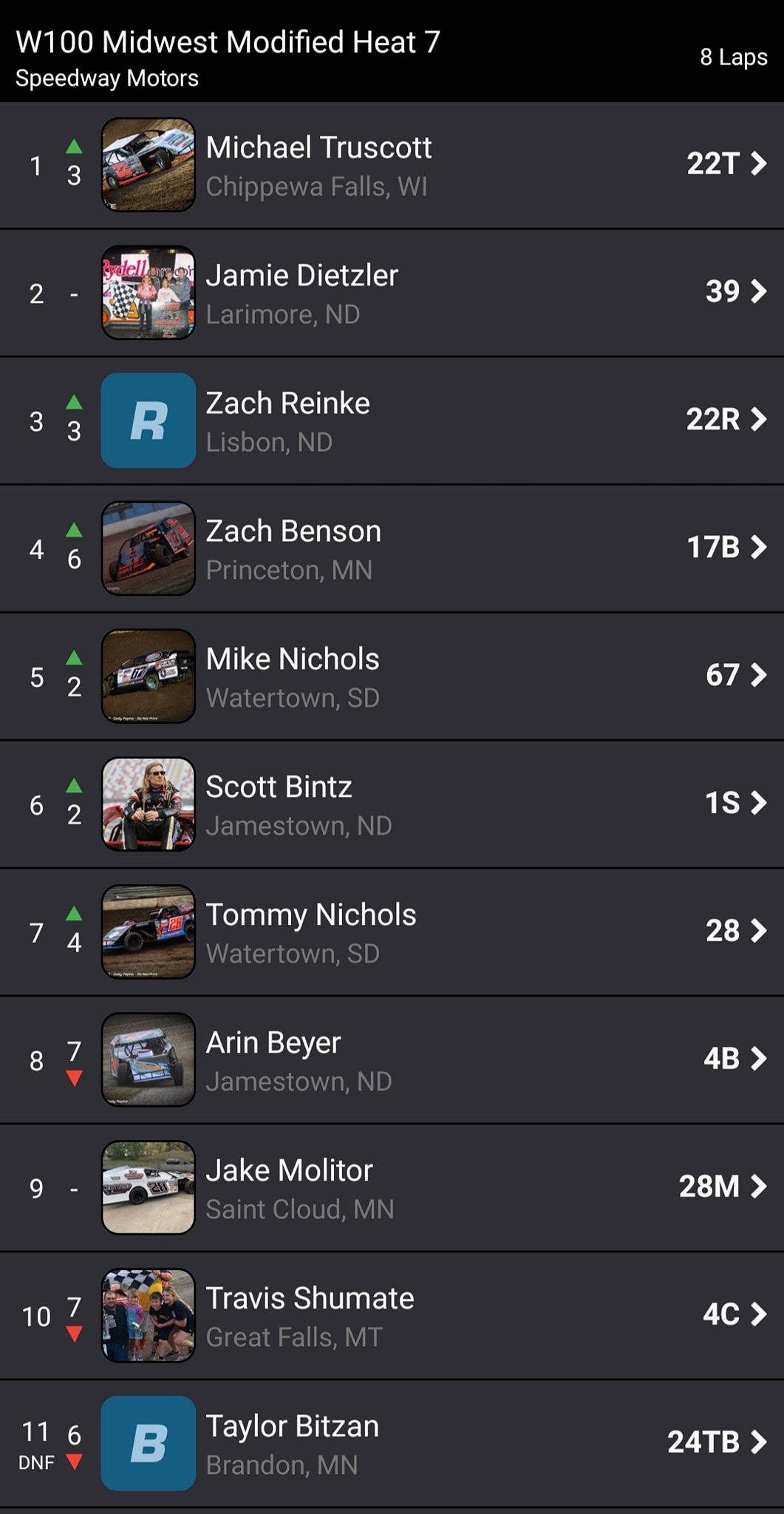Open Zach Reinke's entry
784x1514 pixels.
coord(392,421)
